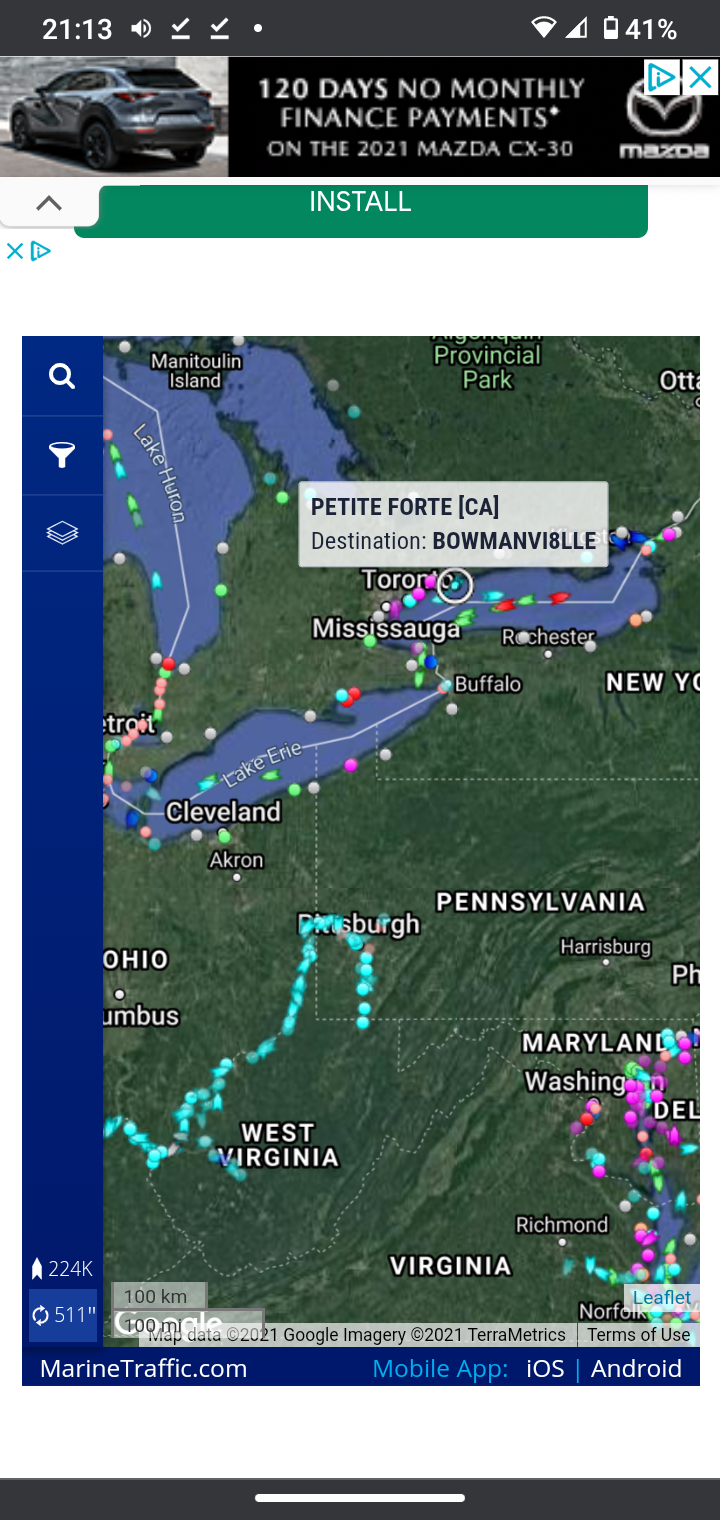Open the map layers menu

tap(62, 533)
